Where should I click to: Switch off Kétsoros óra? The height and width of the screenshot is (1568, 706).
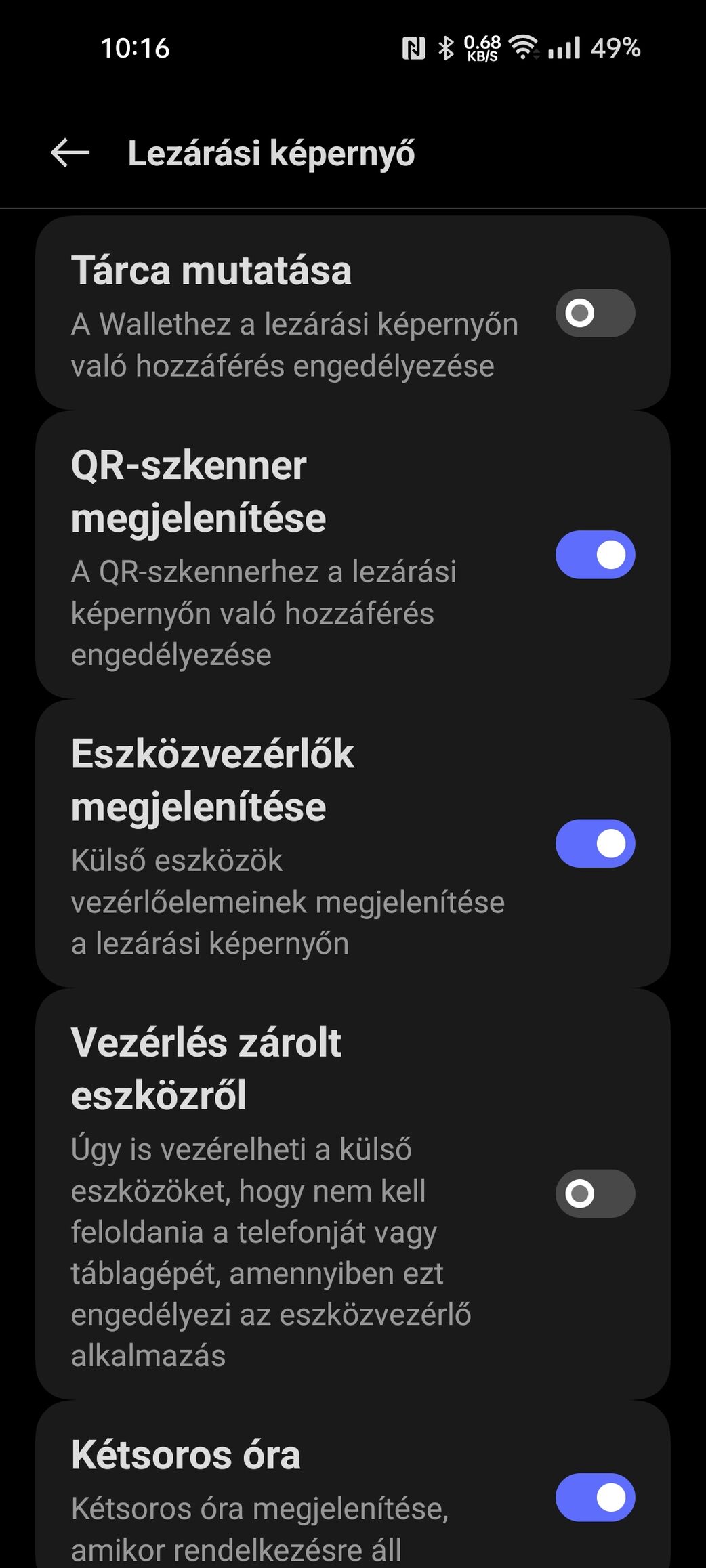[x=595, y=1498]
